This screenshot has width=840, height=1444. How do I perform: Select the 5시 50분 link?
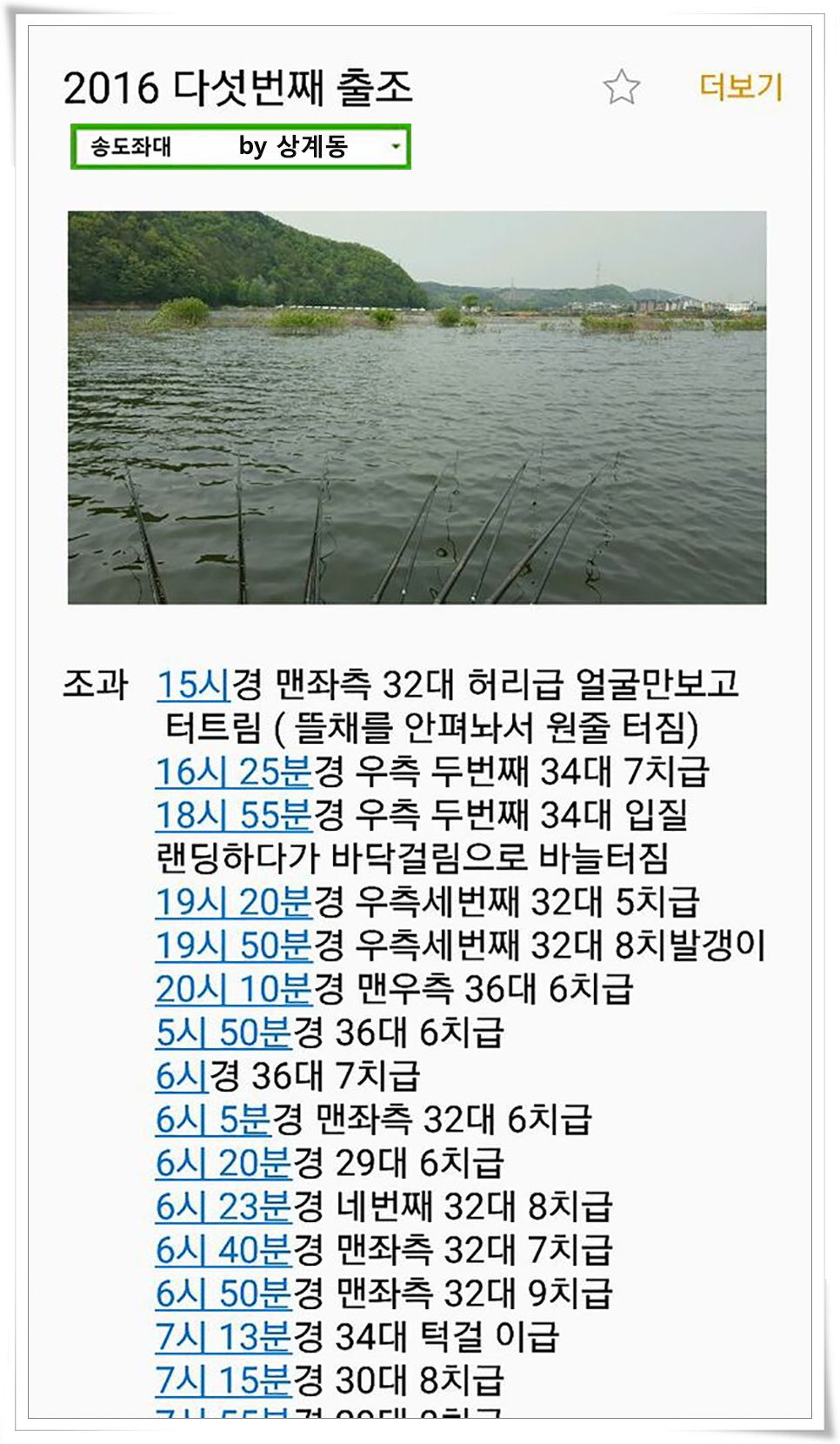point(223,1033)
